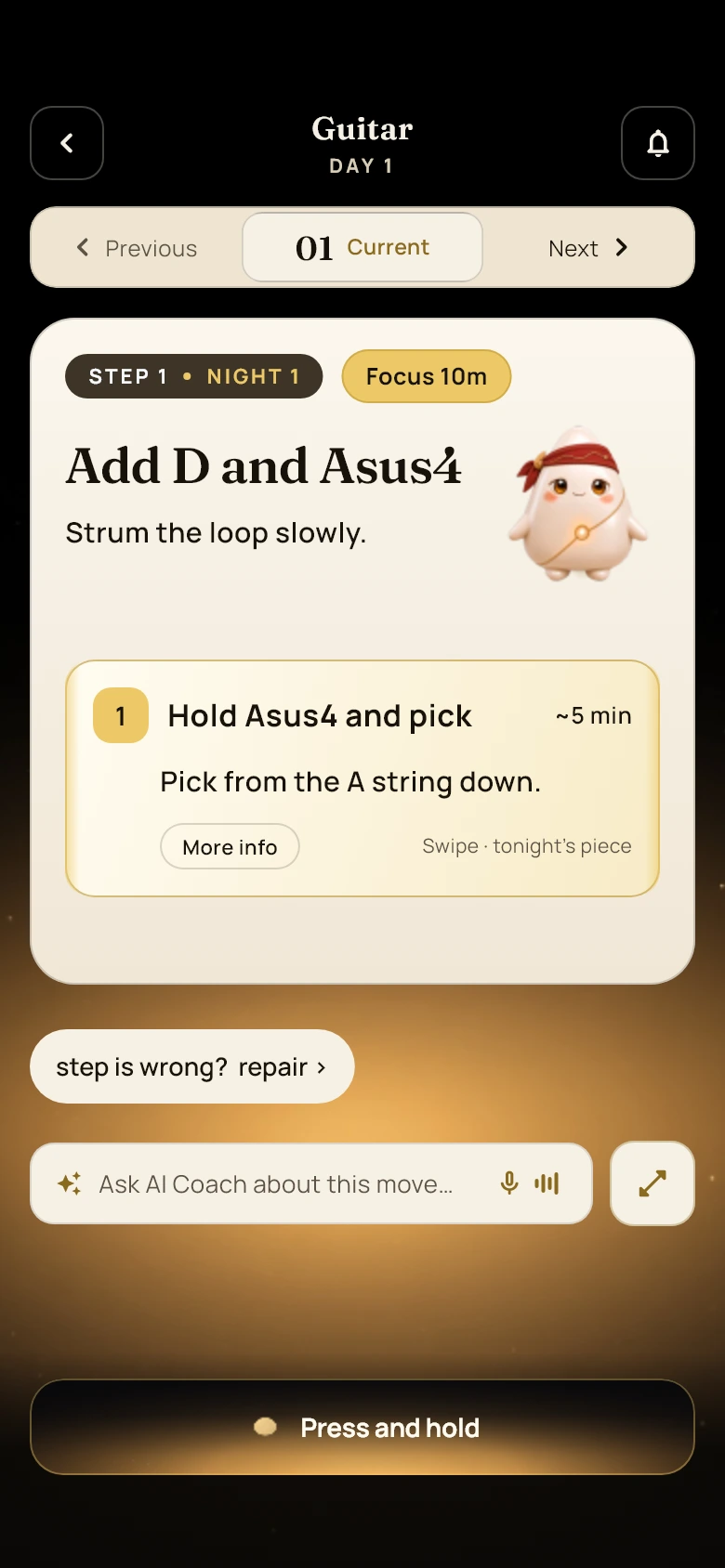This screenshot has height=1568, width=725.
Task: Expand the AI Coach panel
Action: pos(652,1183)
